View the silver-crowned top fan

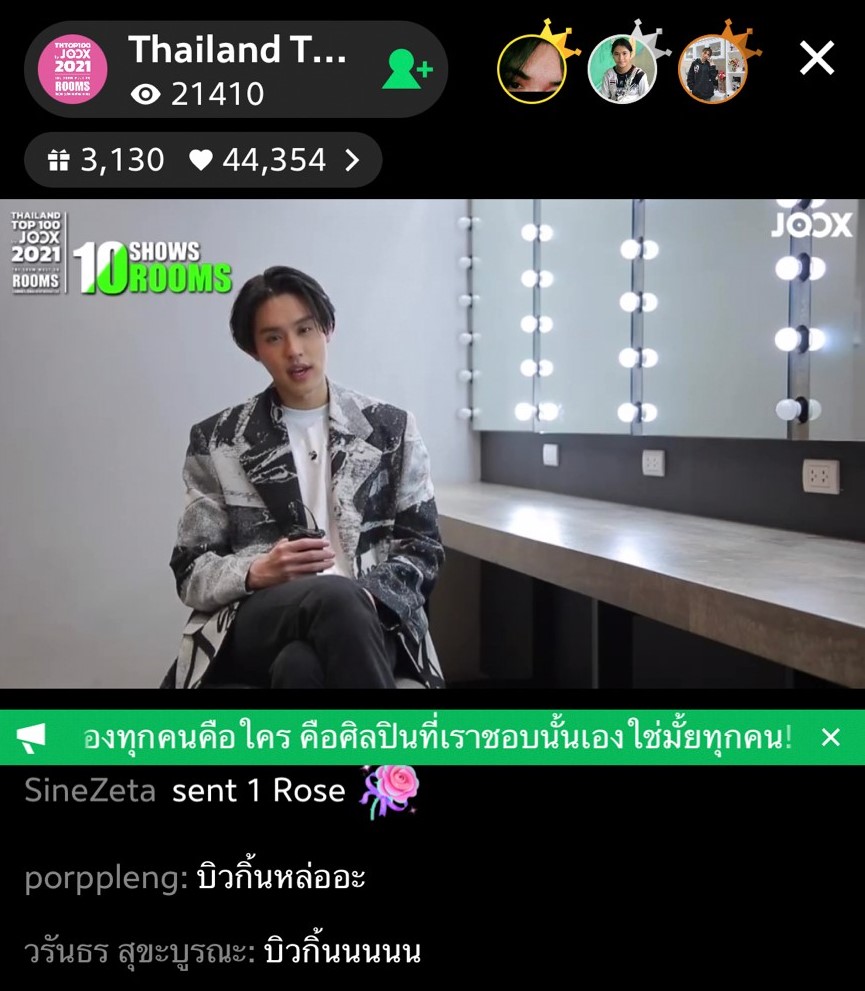tap(621, 68)
